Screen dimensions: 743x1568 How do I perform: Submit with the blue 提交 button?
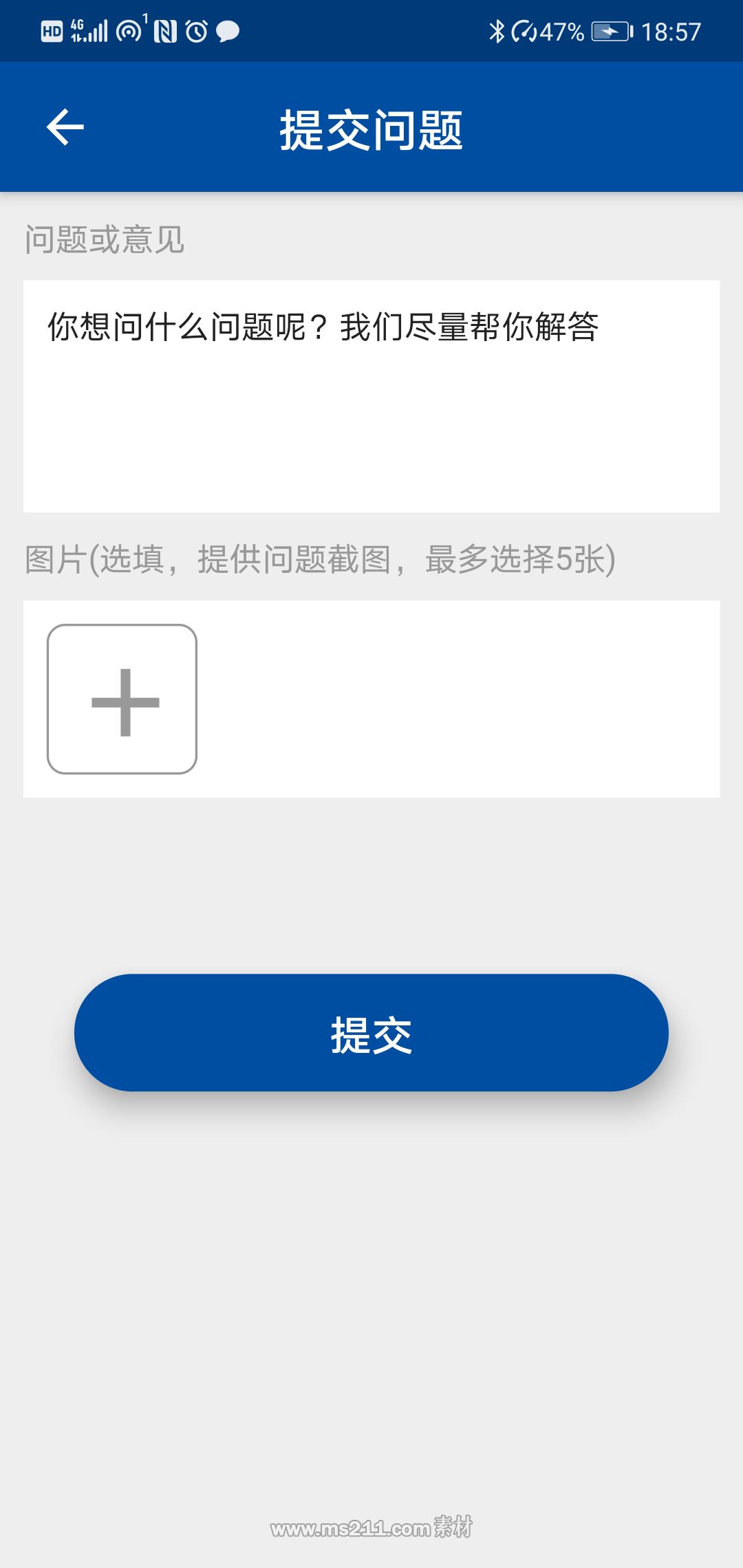pos(371,1032)
